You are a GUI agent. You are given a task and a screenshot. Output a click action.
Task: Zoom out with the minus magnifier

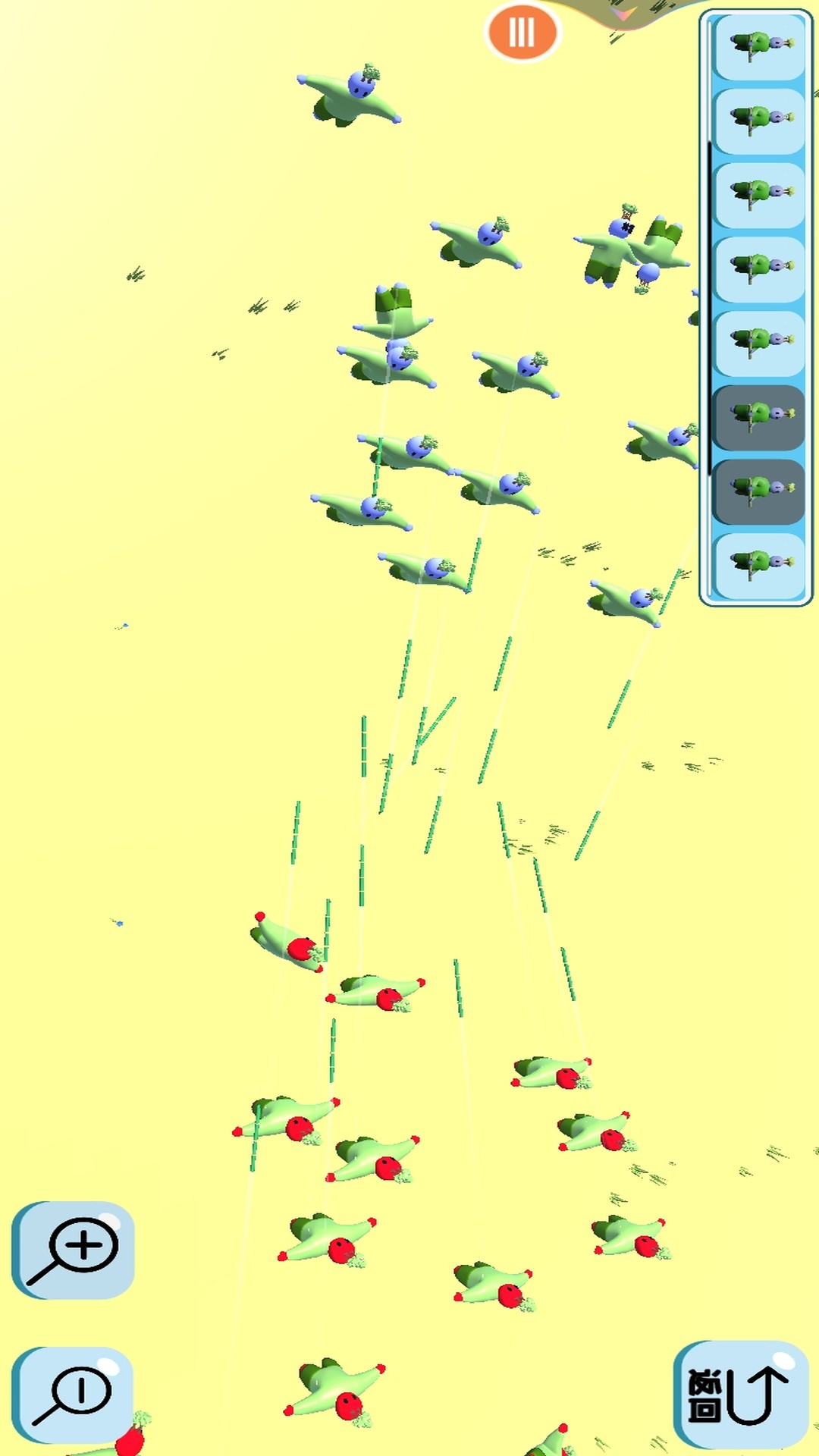tap(73, 1394)
